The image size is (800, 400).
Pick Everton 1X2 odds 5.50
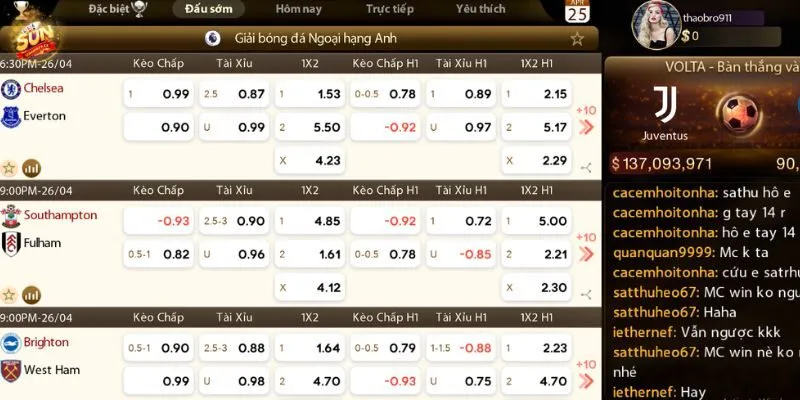tap(308, 128)
